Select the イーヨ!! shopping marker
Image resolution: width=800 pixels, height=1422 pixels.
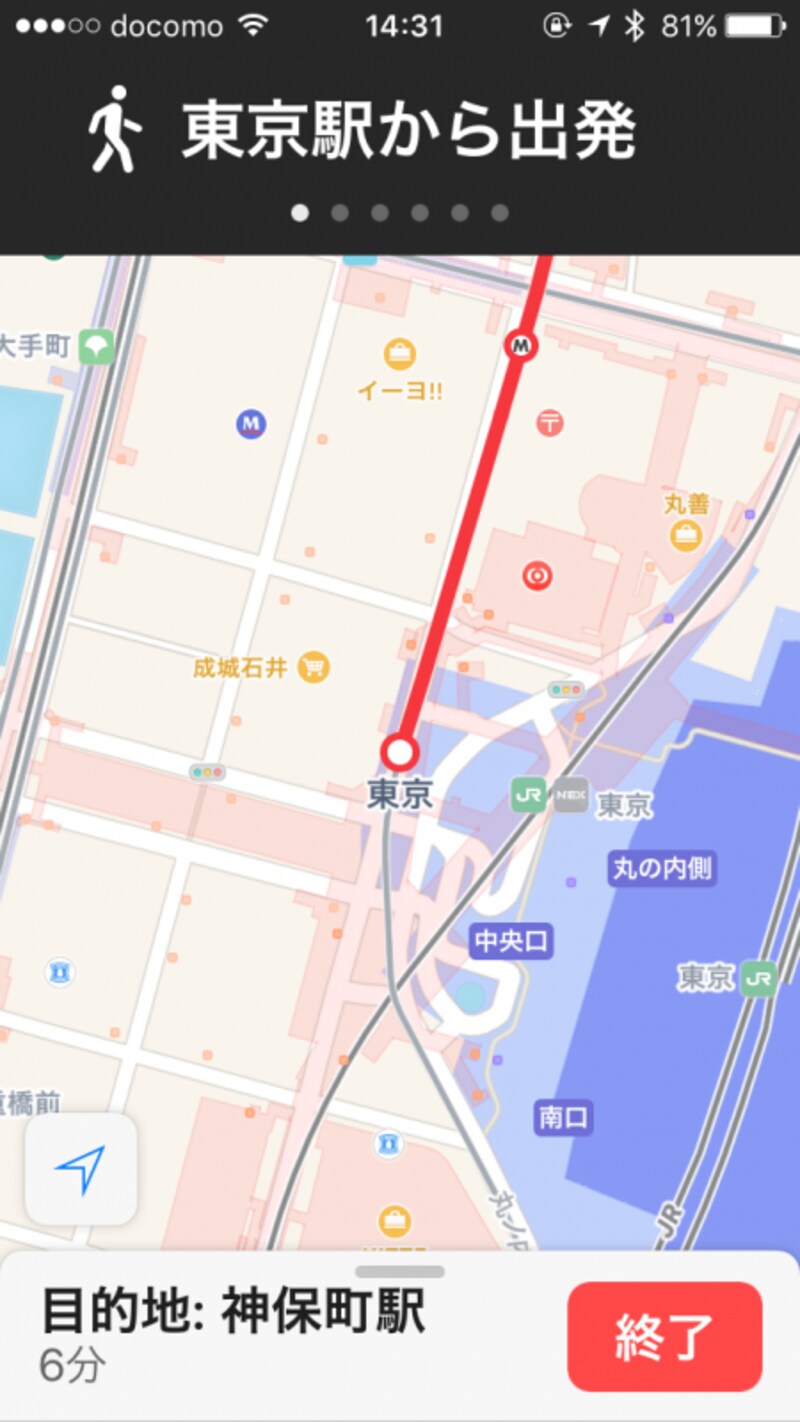pyautogui.click(x=400, y=353)
